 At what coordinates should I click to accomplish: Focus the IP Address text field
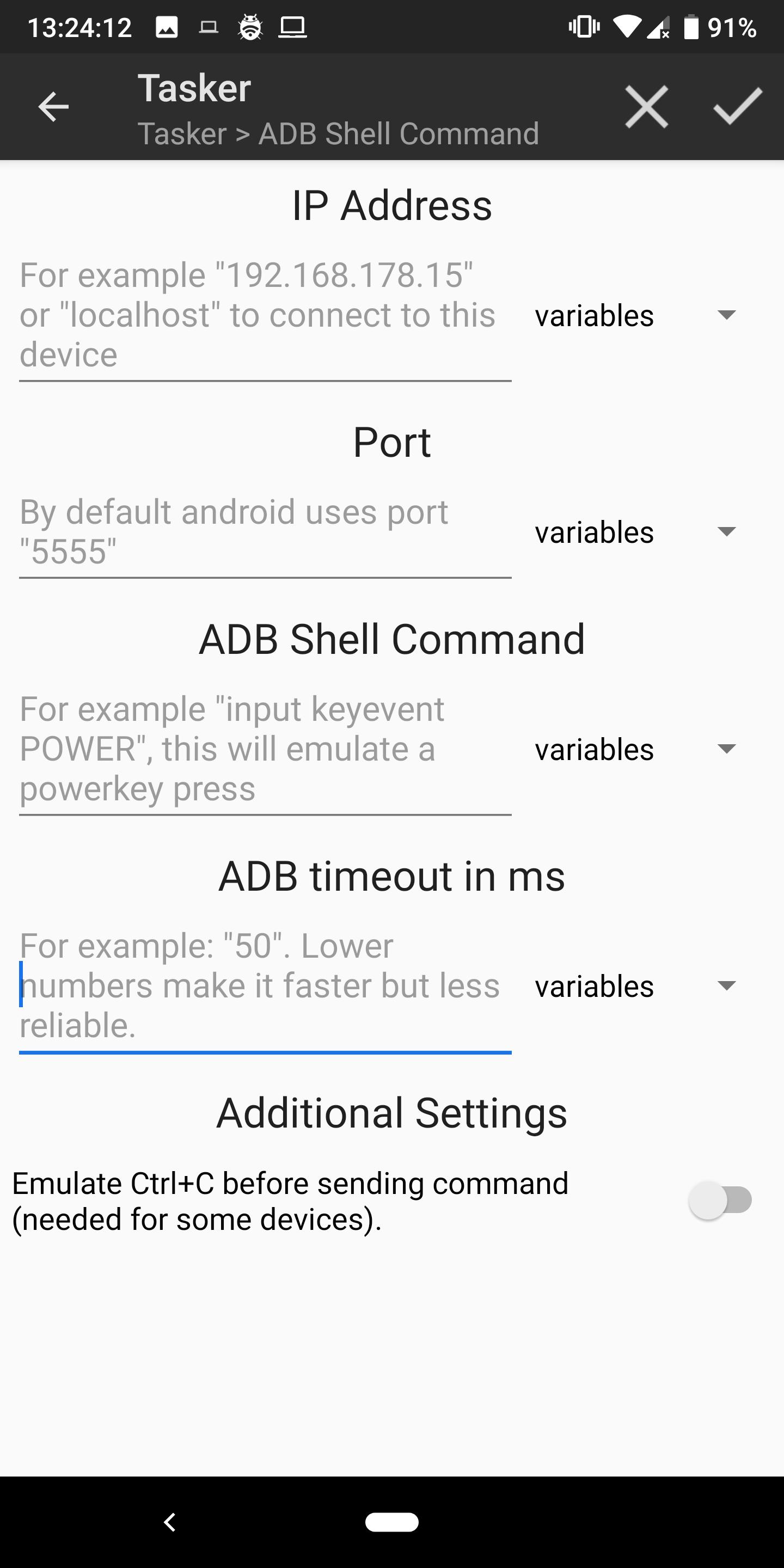[x=265, y=315]
